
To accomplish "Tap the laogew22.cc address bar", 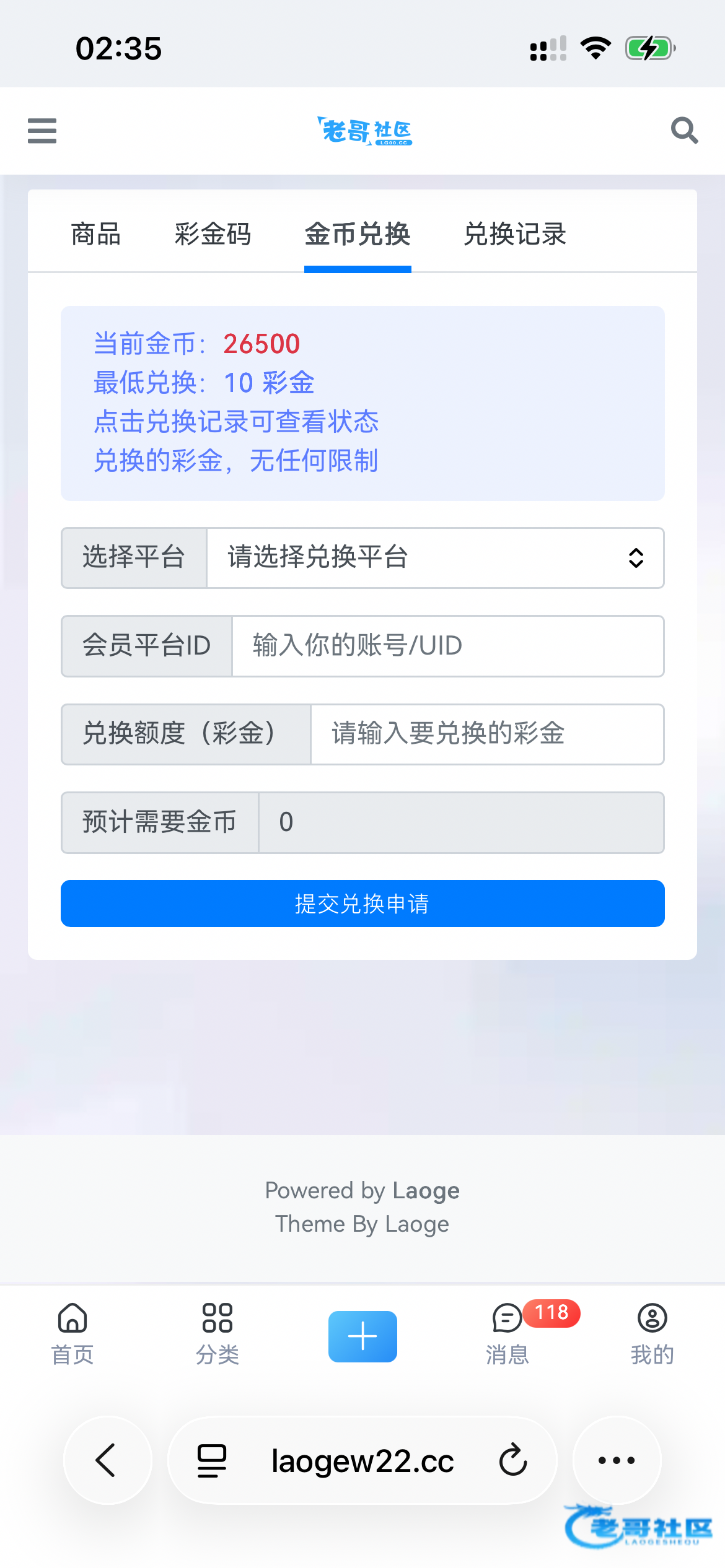I will coord(362,1460).
